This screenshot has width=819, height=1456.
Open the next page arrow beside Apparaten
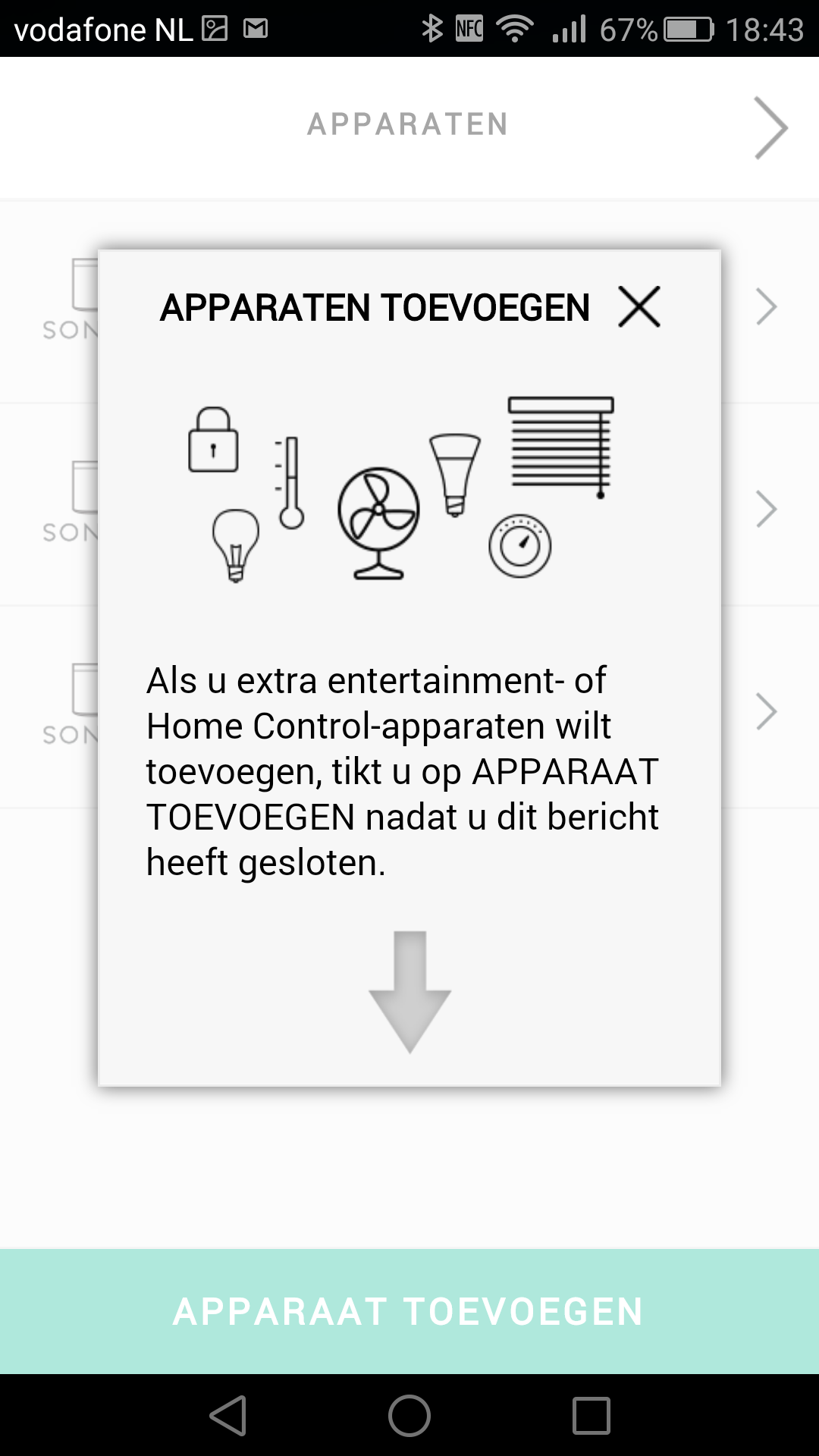[770, 127]
